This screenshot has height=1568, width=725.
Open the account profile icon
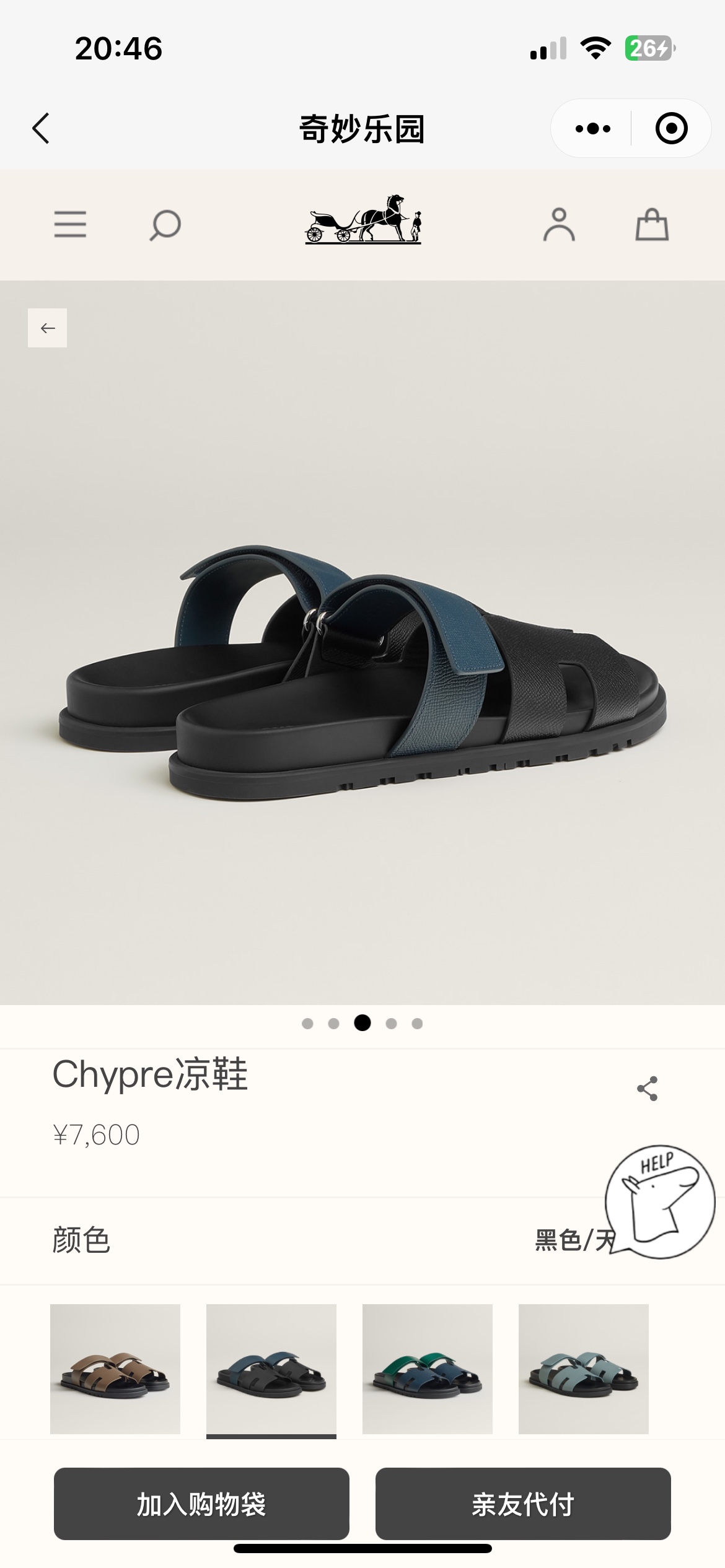(559, 224)
